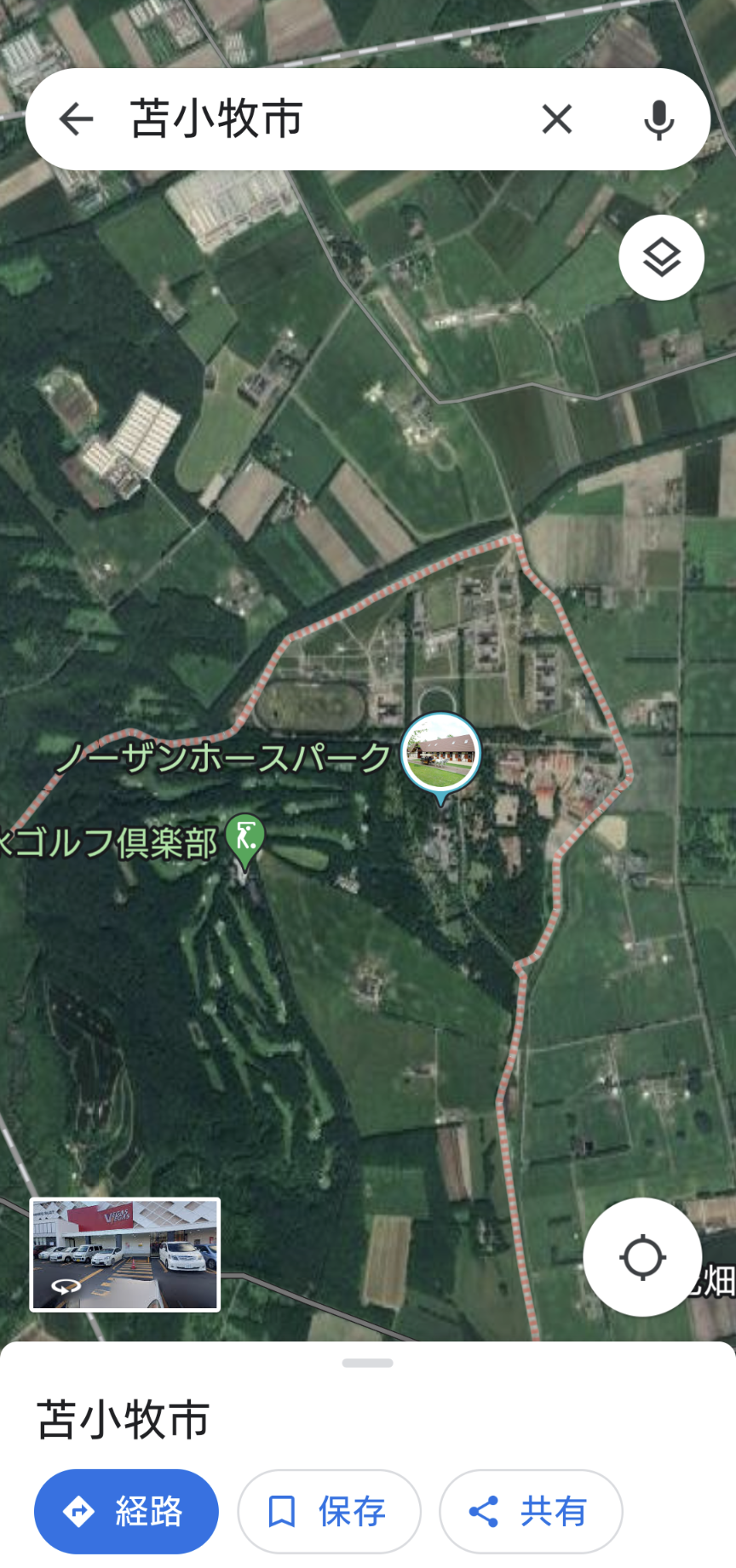736x1568 pixels.
Task: Get directions with the 経路 button
Action: click(x=126, y=1511)
